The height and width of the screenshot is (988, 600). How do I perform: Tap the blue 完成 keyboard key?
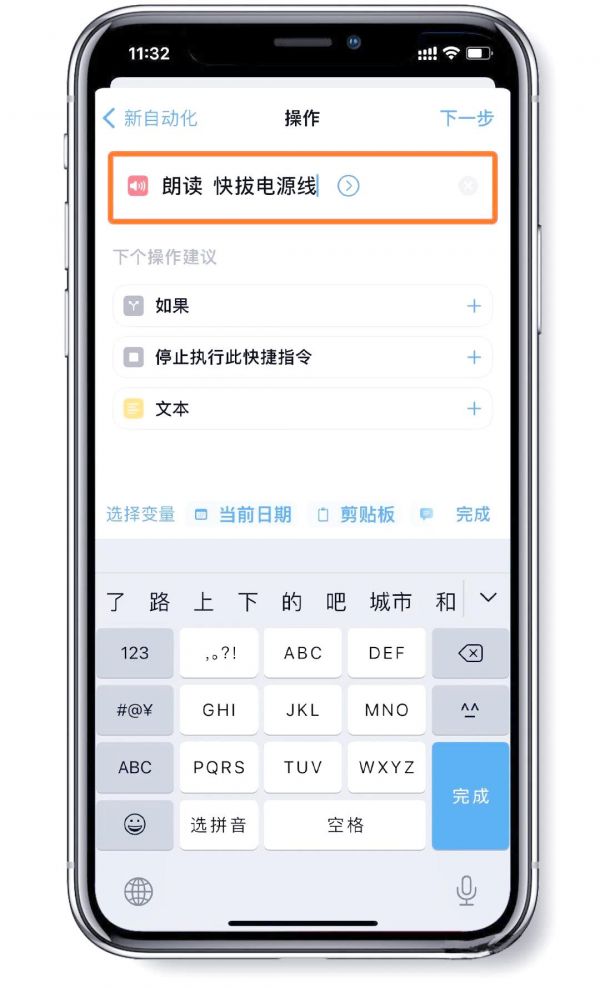470,796
